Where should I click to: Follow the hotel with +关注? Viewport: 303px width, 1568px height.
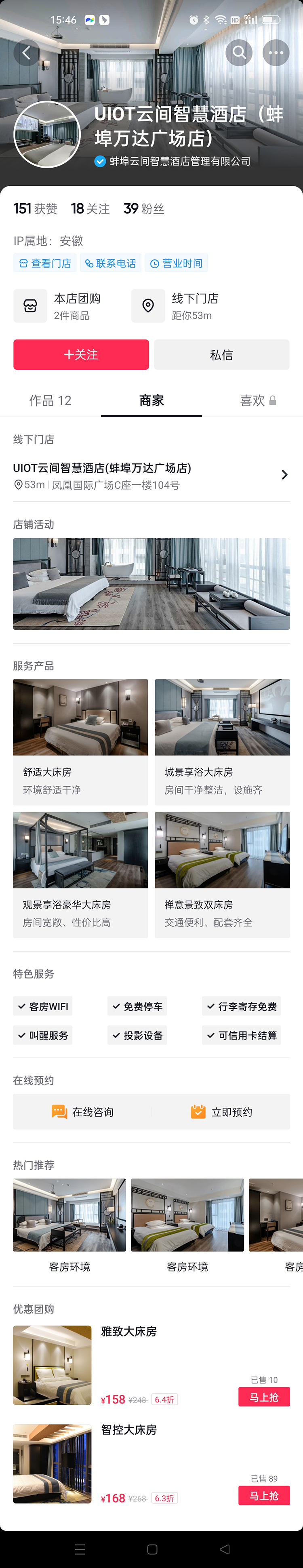[81, 354]
